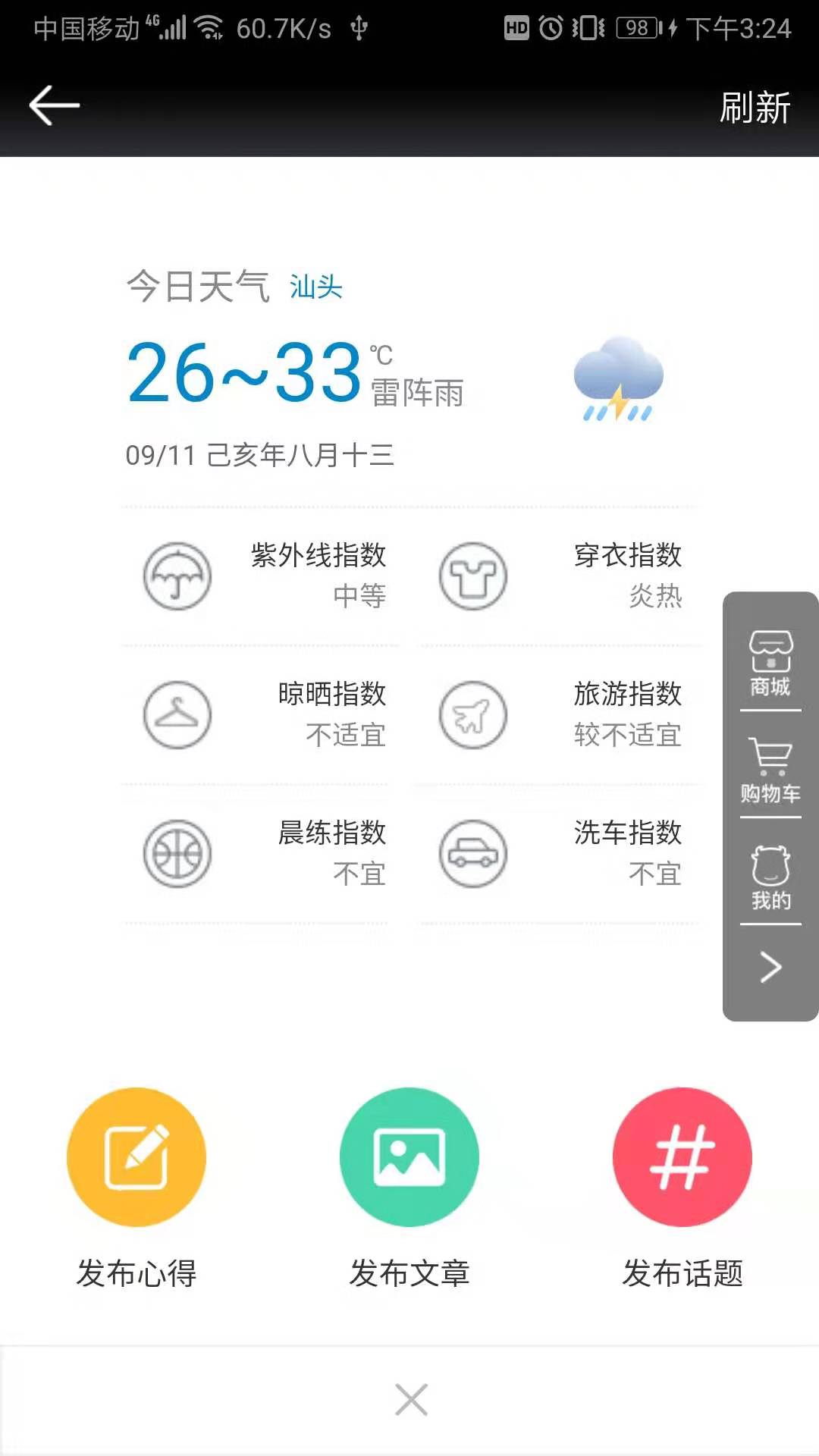Change the city 汕头
The image size is (819, 1456).
pos(315,287)
